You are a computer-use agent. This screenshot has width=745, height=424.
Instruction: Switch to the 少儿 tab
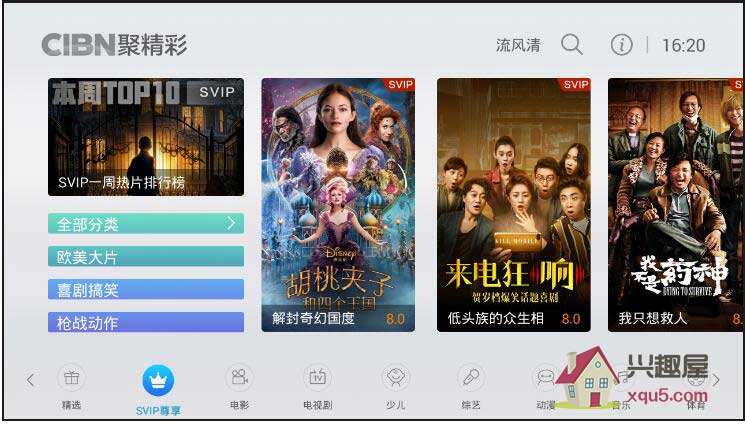coord(396,386)
